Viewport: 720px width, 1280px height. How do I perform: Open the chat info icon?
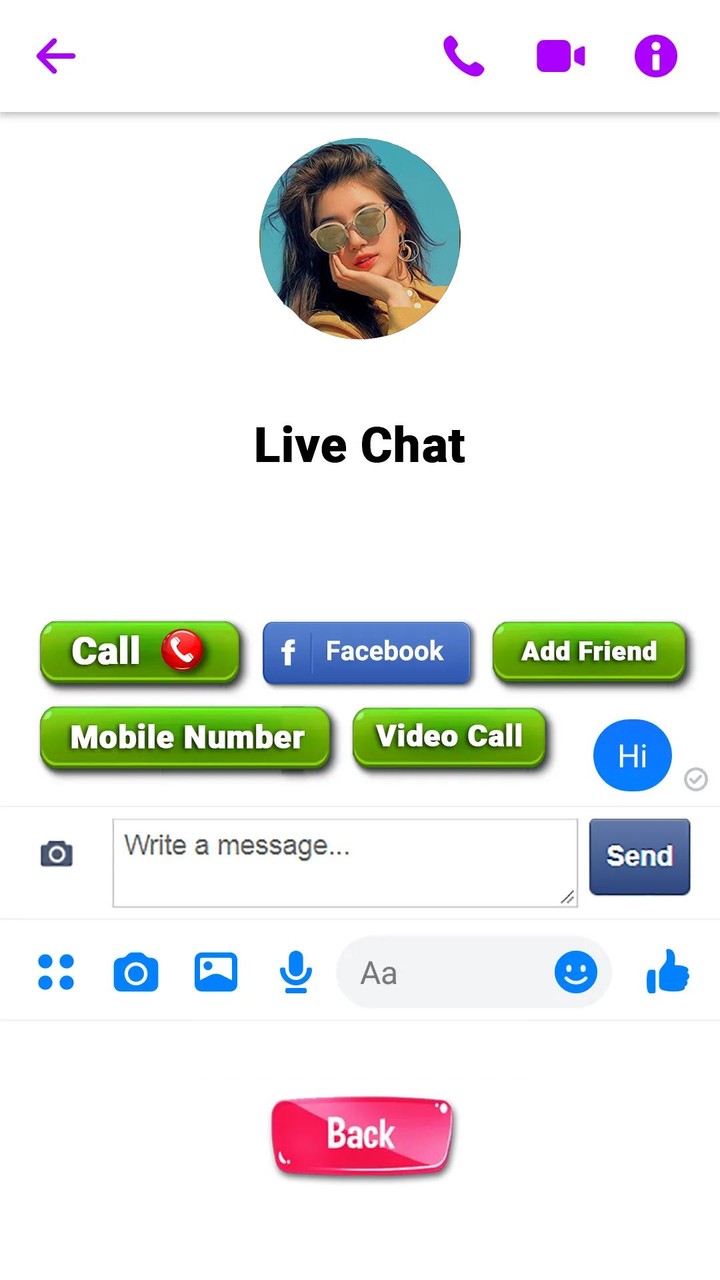pyautogui.click(x=656, y=56)
